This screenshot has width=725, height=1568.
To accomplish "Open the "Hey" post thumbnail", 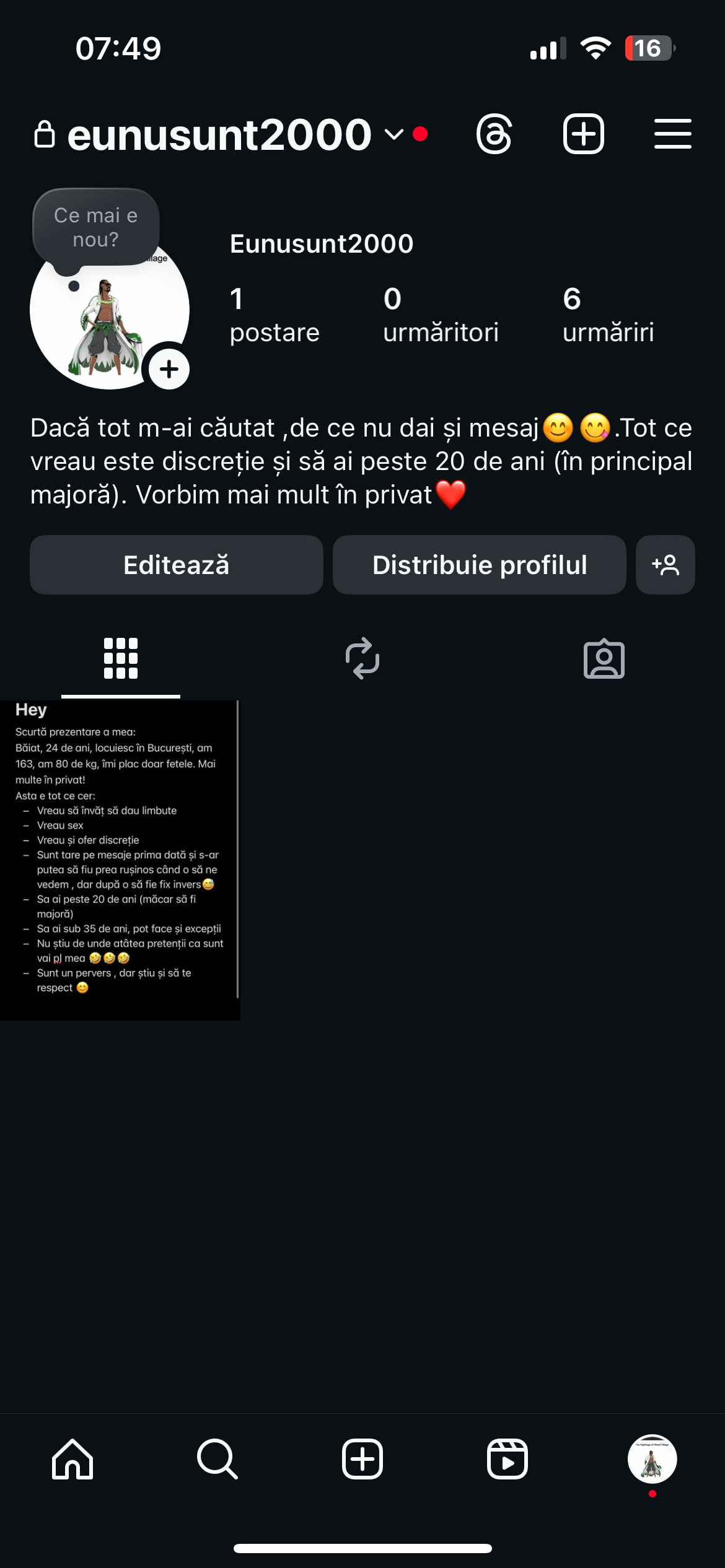I will click(120, 860).
